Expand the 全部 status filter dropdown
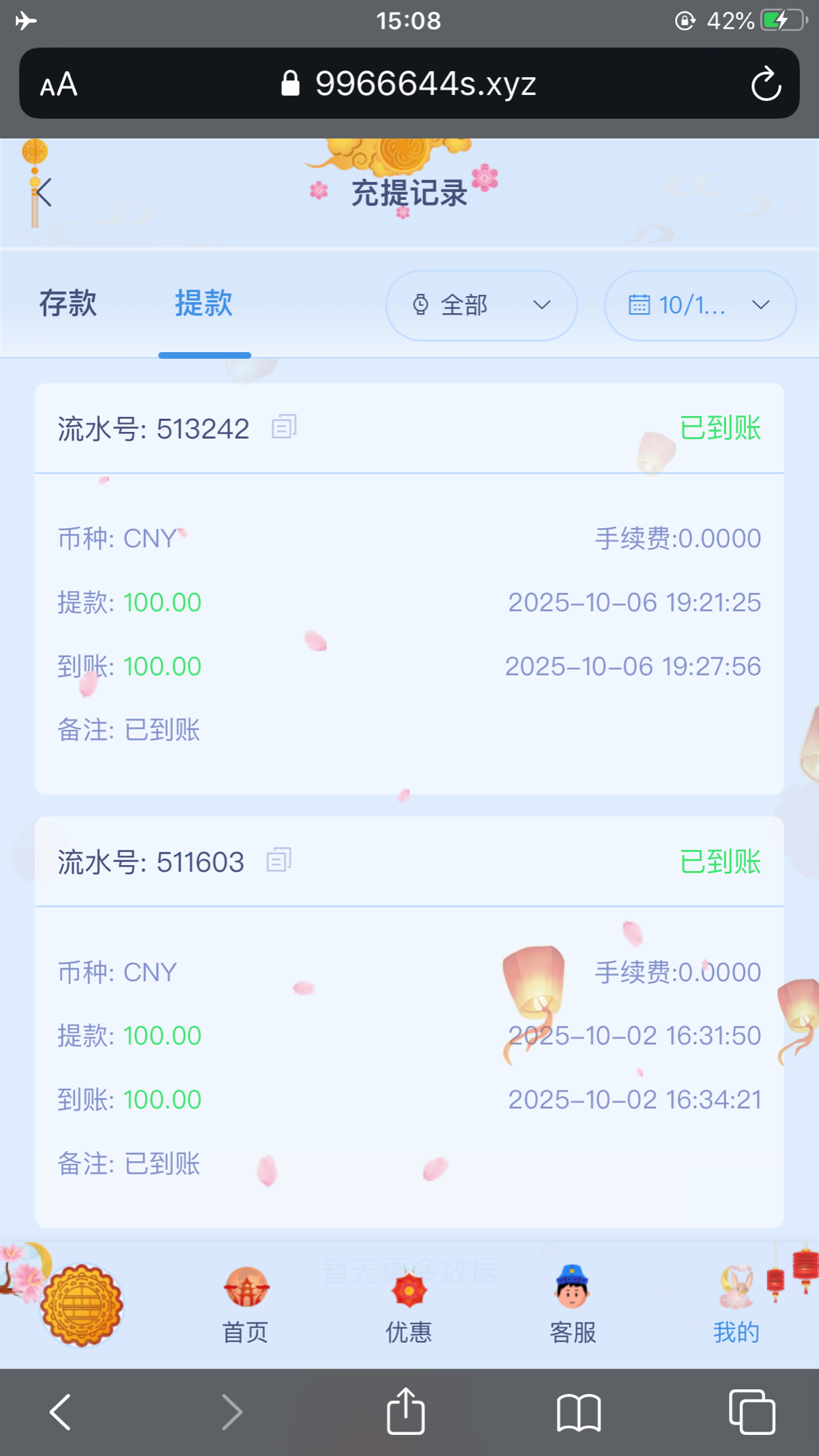819x1456 pixels. (x=481, y=305)
